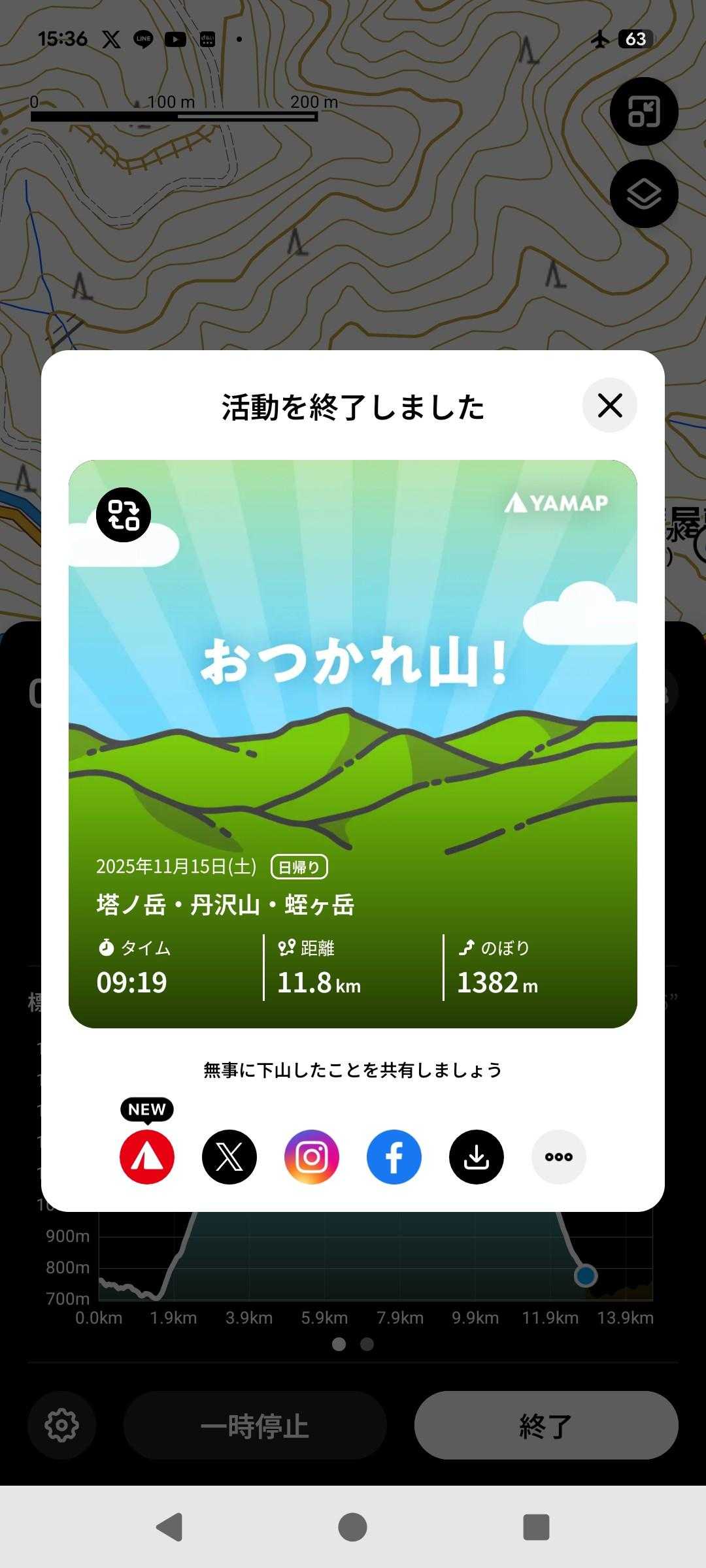Image resolution: width=706 pixels, height=1568 pixels.
Task: Go to the home screen
Action: tap(352, 1527)
